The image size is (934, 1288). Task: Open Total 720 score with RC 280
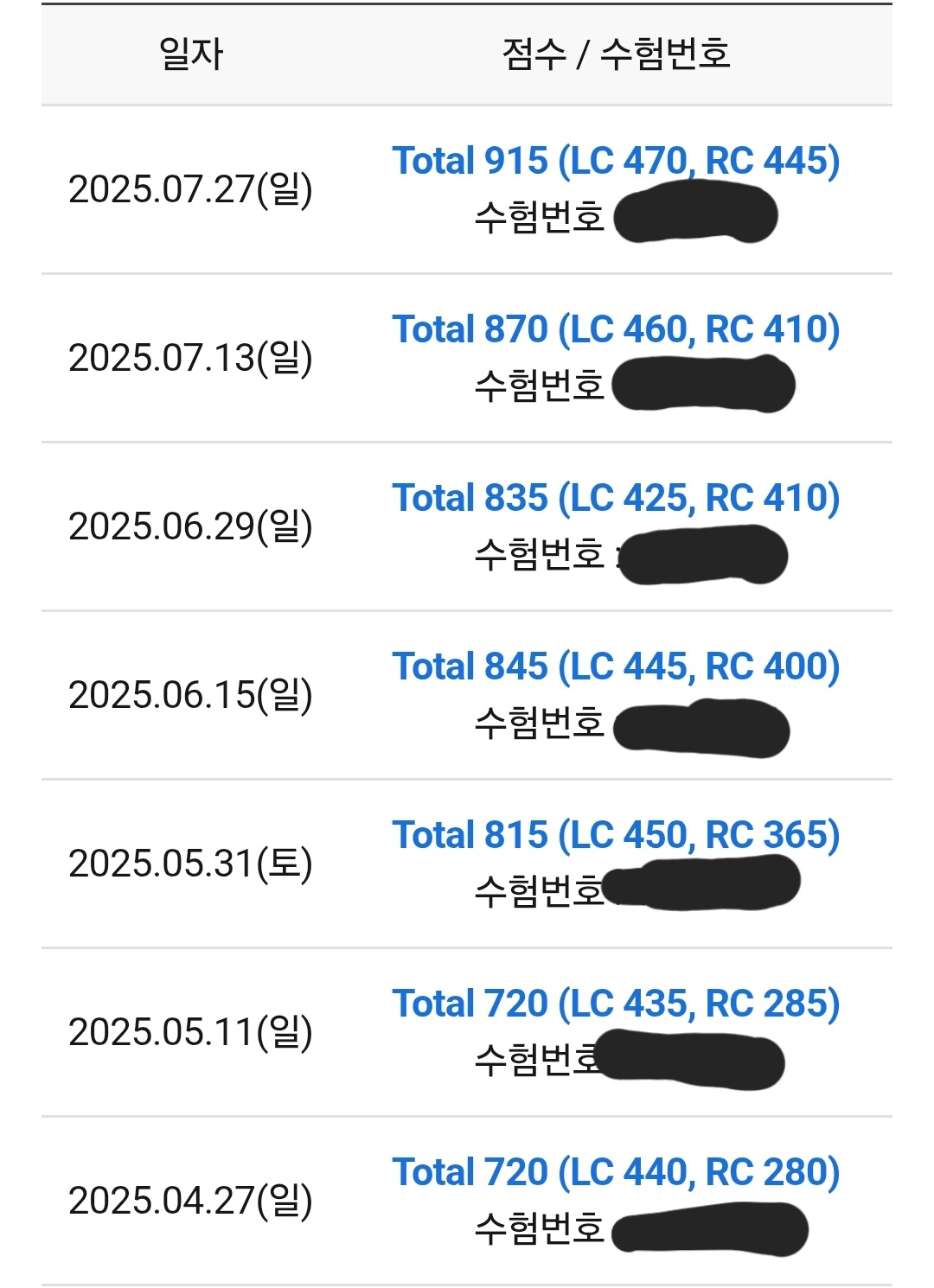(616, 1172)
